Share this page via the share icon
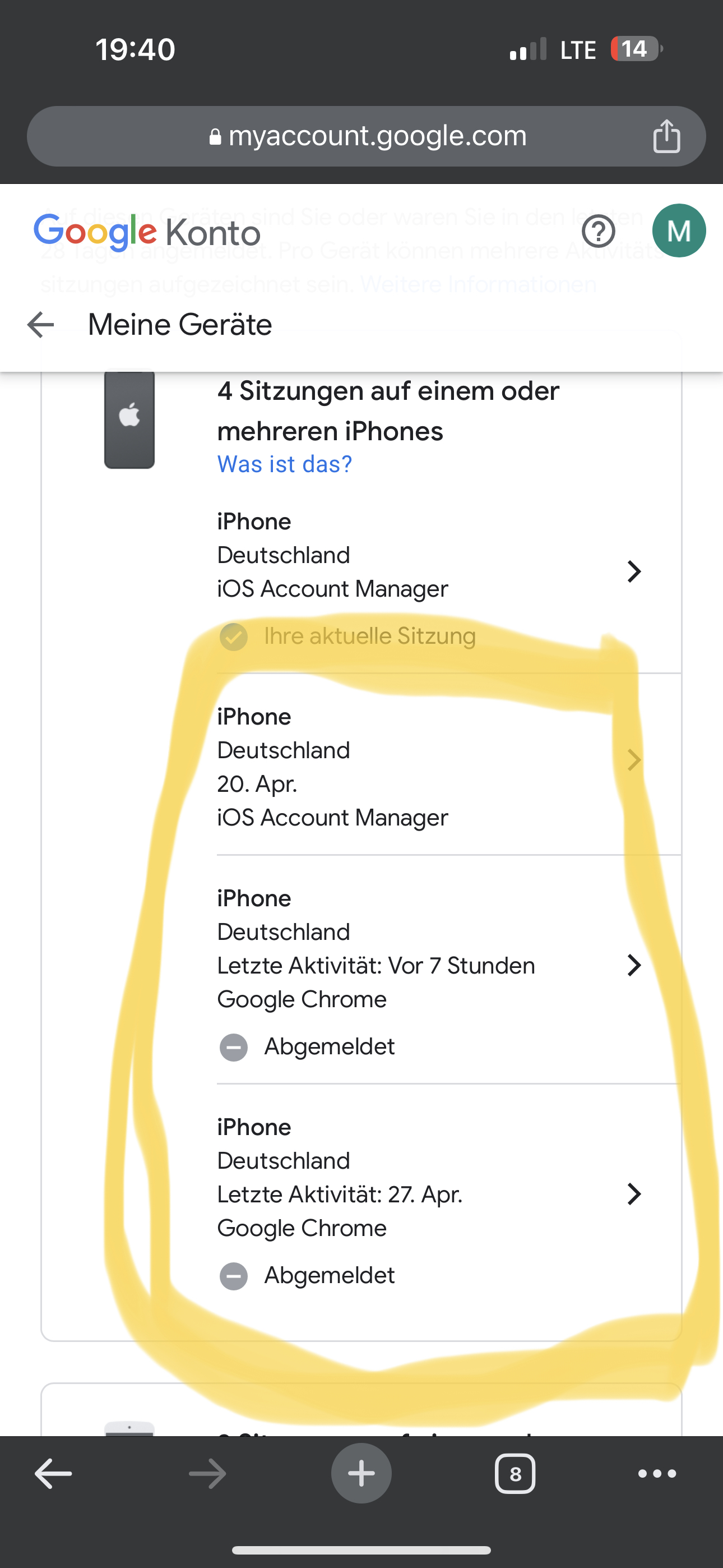 (666, 136)
